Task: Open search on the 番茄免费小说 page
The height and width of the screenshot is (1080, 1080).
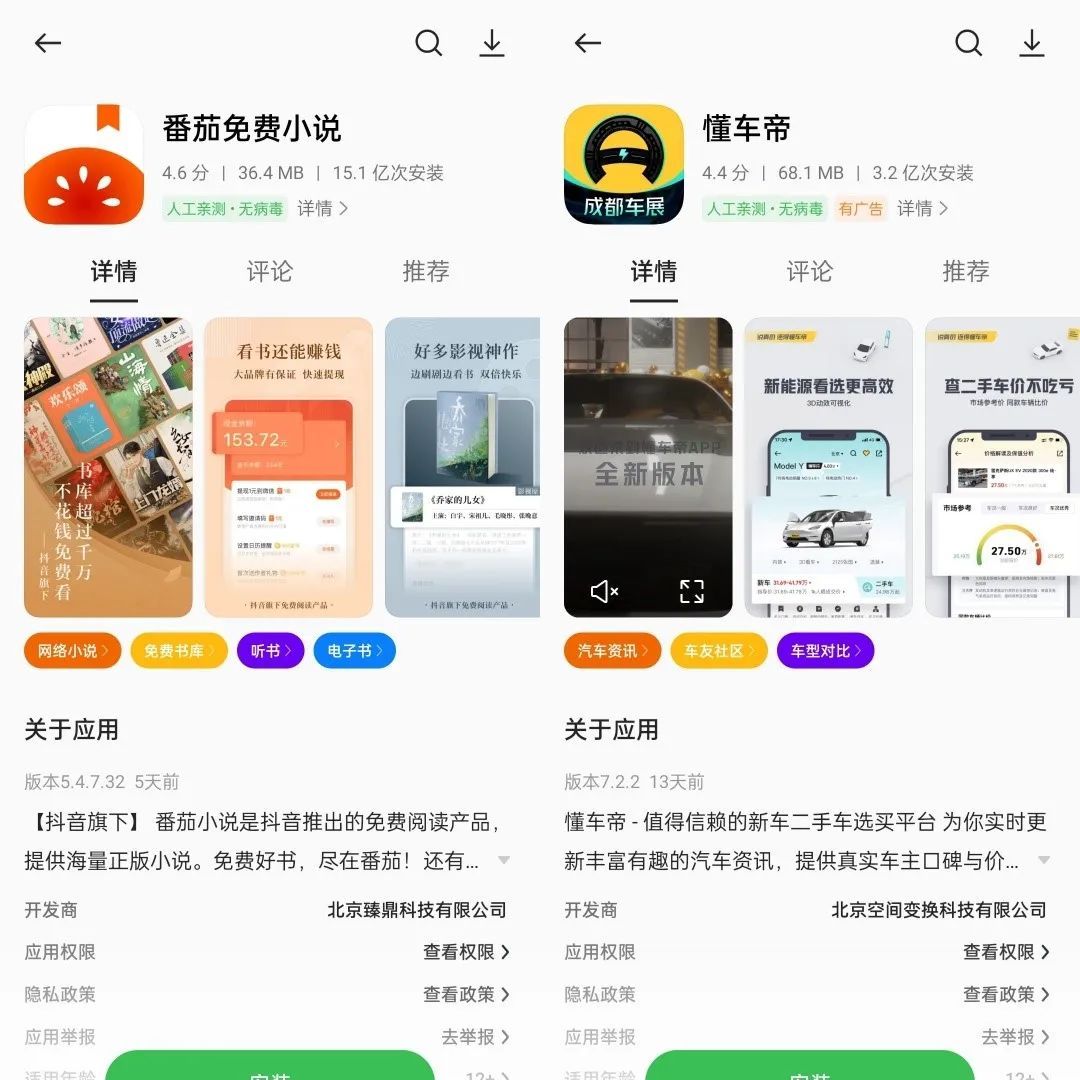Action: (428, 43)
